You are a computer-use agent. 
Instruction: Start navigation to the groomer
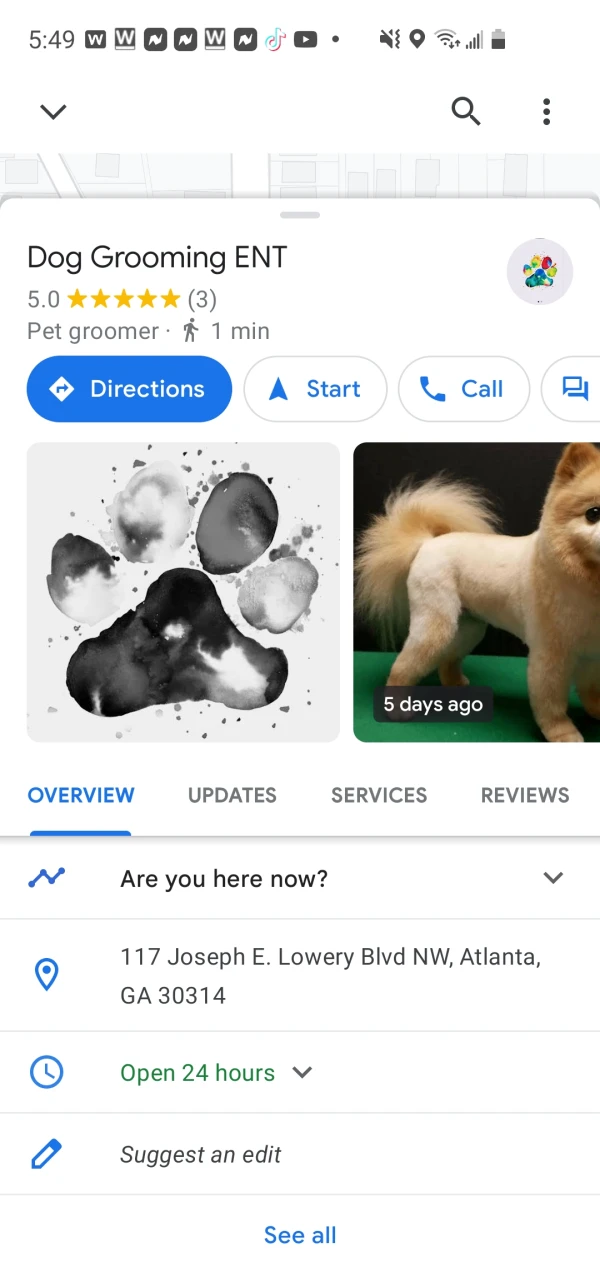[x=315, y=389]
